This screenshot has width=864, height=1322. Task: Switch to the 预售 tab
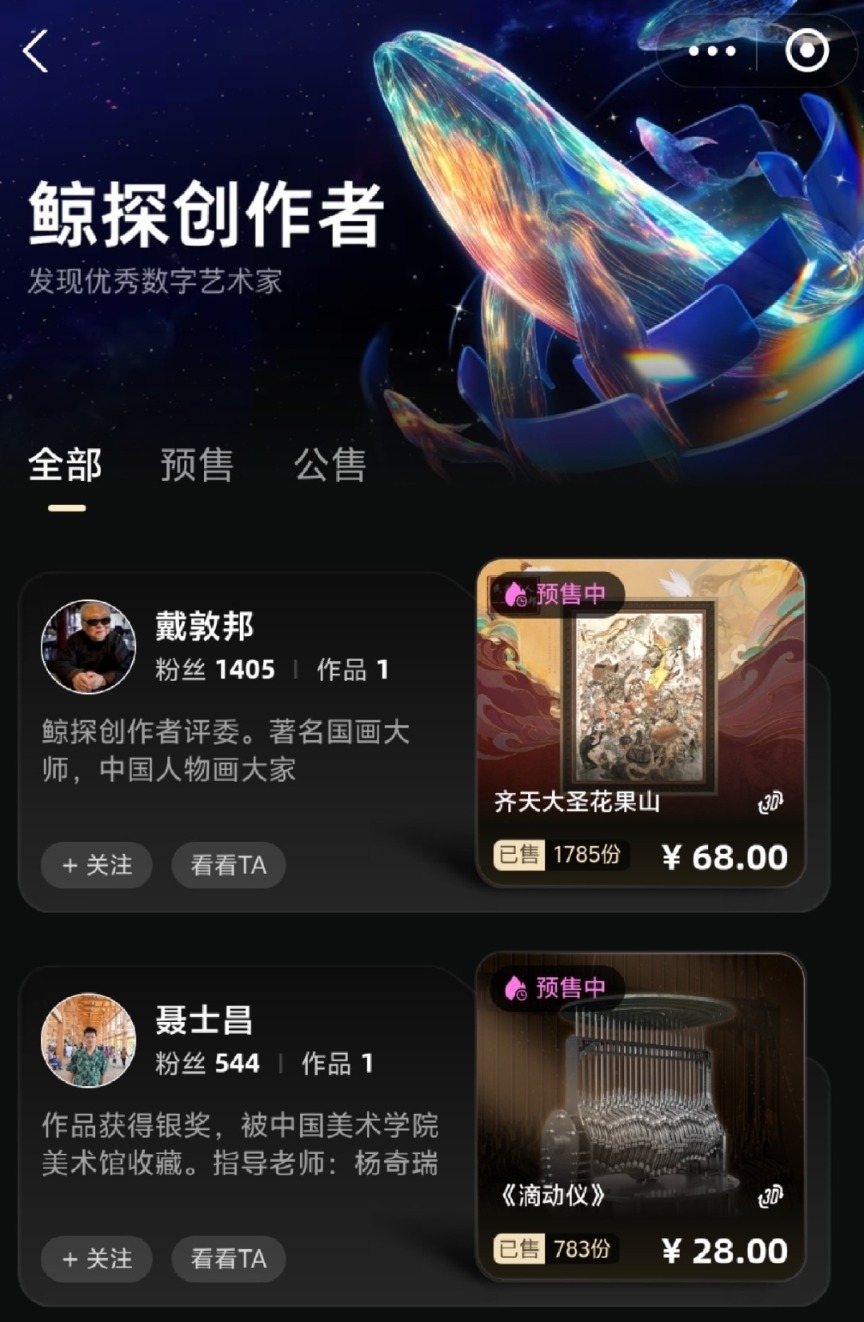point(197,465)
